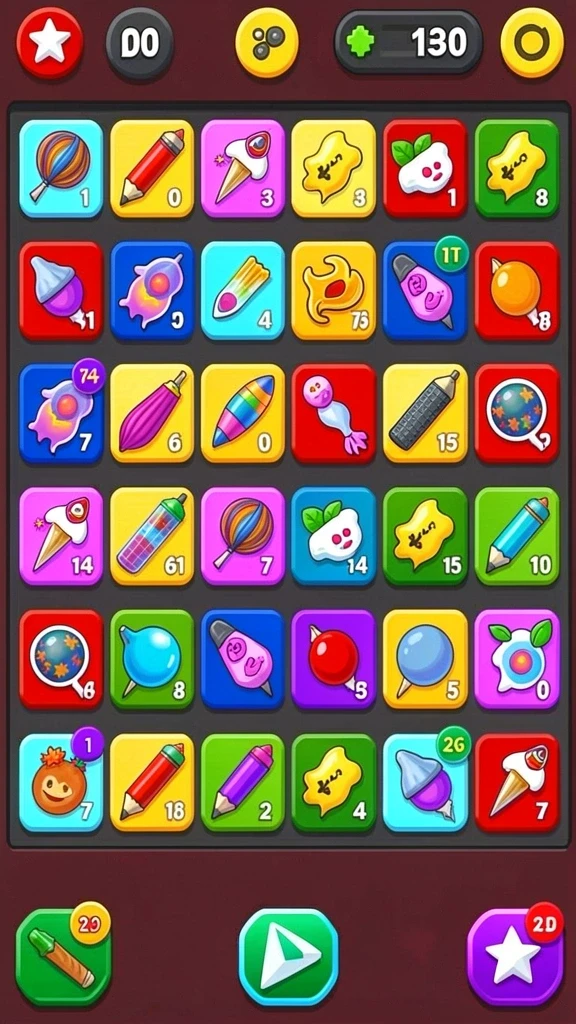
Task: Select the red crayon tile numbered 0
Action: [x=152, y=168]
